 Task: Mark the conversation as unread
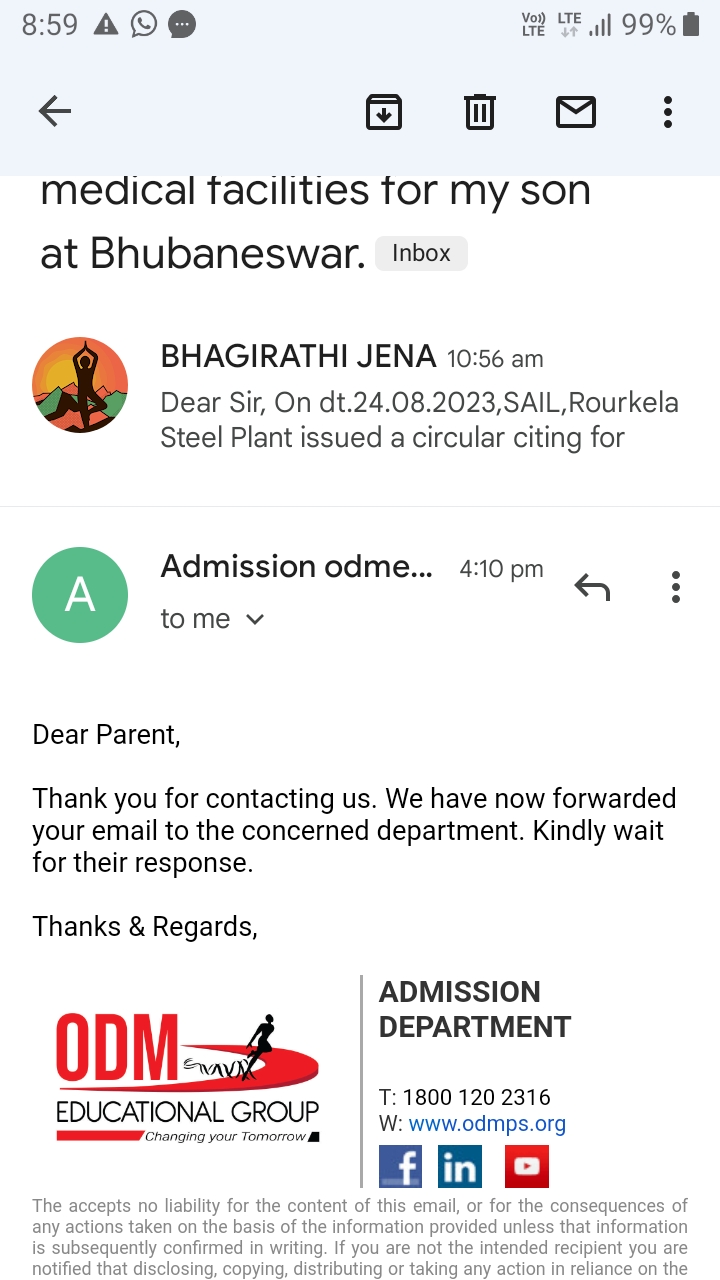tap(575, 111)
